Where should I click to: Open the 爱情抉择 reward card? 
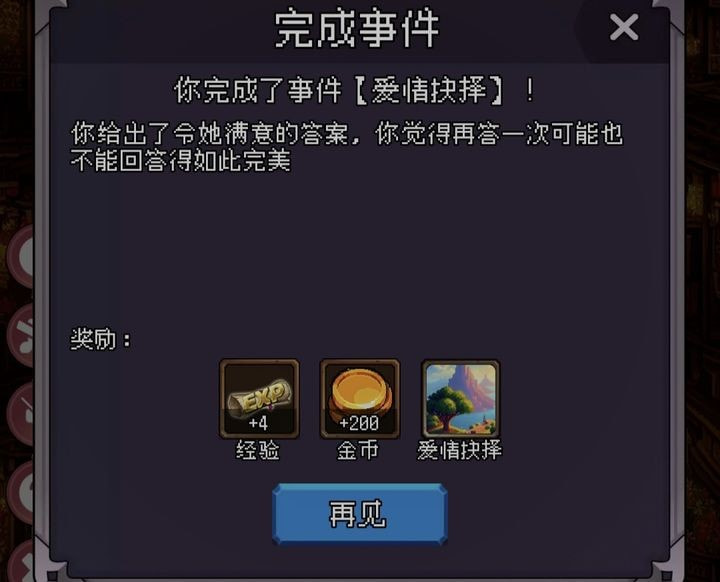click(x=460, y=399)
